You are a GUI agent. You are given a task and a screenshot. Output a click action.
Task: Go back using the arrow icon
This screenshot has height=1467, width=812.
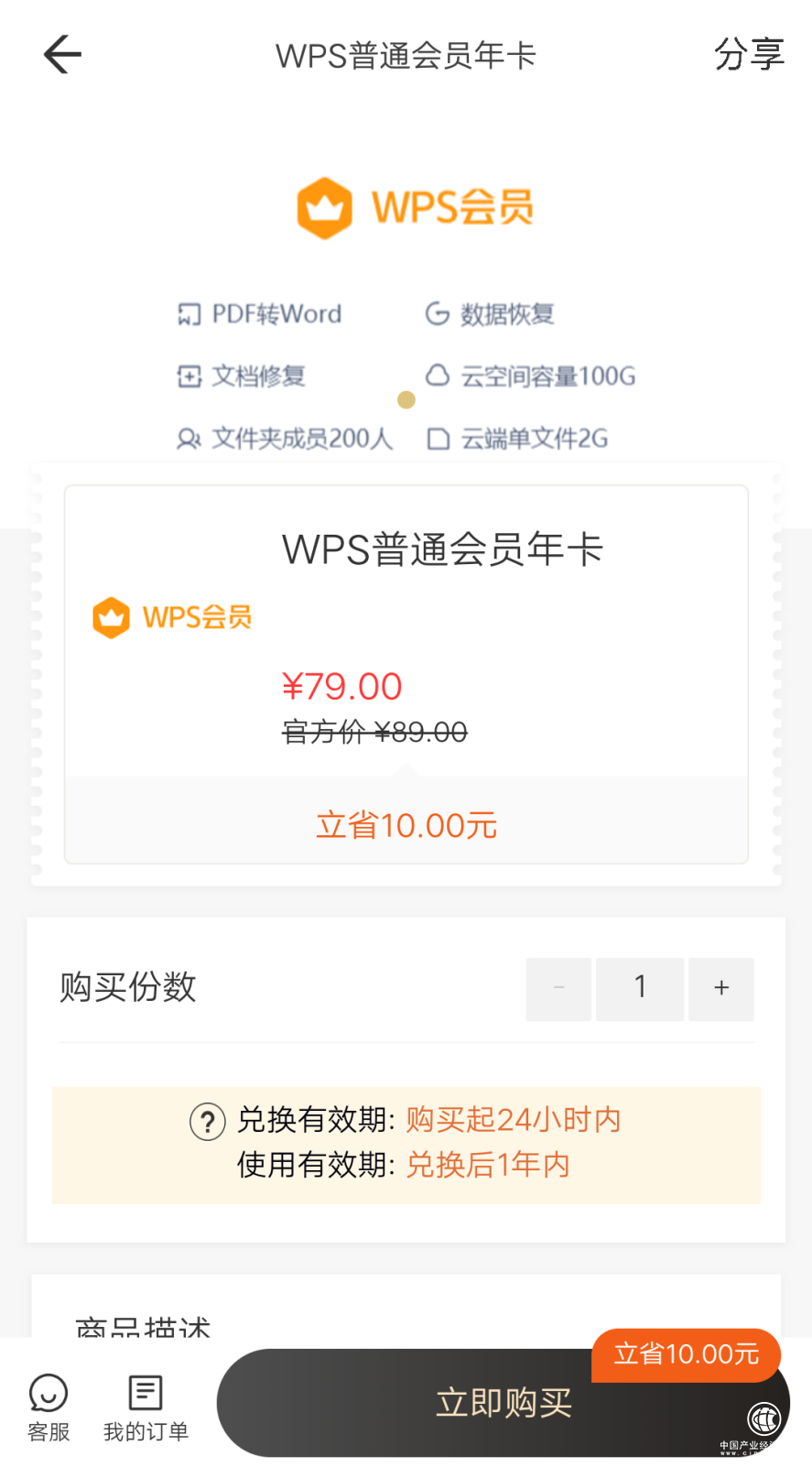click(62, 55)
